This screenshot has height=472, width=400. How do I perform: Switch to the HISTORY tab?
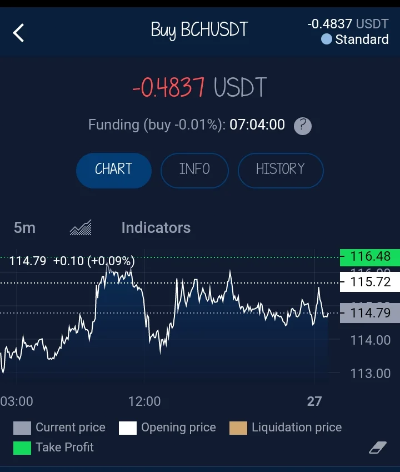[x=280, y=170]
